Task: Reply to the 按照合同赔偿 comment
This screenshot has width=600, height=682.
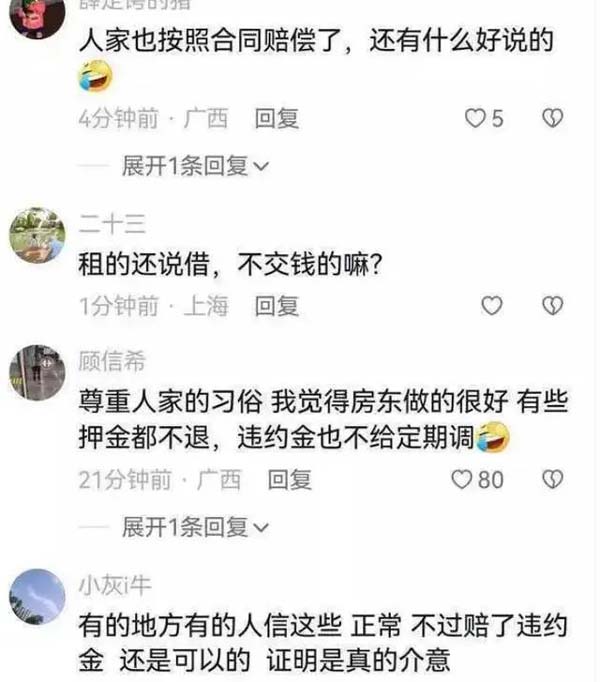Action: click(x=277, y=119)
